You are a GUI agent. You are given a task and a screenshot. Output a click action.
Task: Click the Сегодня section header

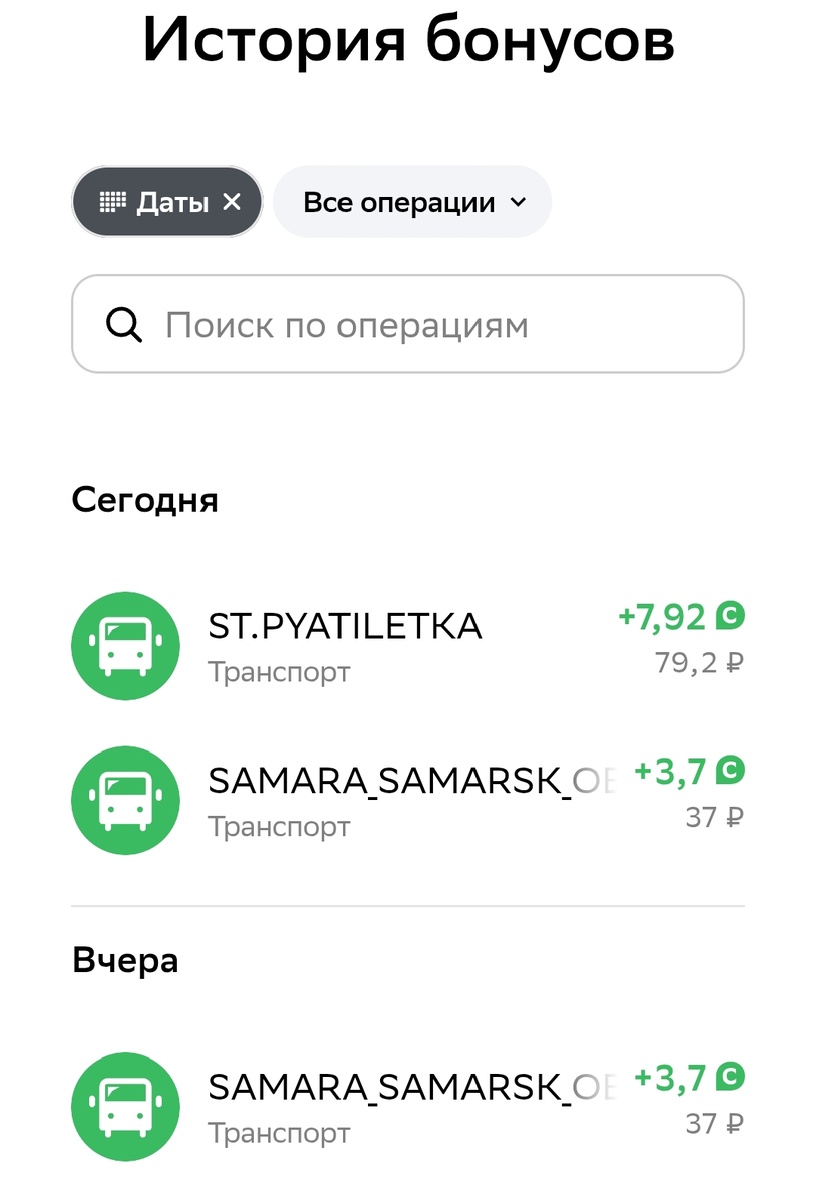coord(145,500)
